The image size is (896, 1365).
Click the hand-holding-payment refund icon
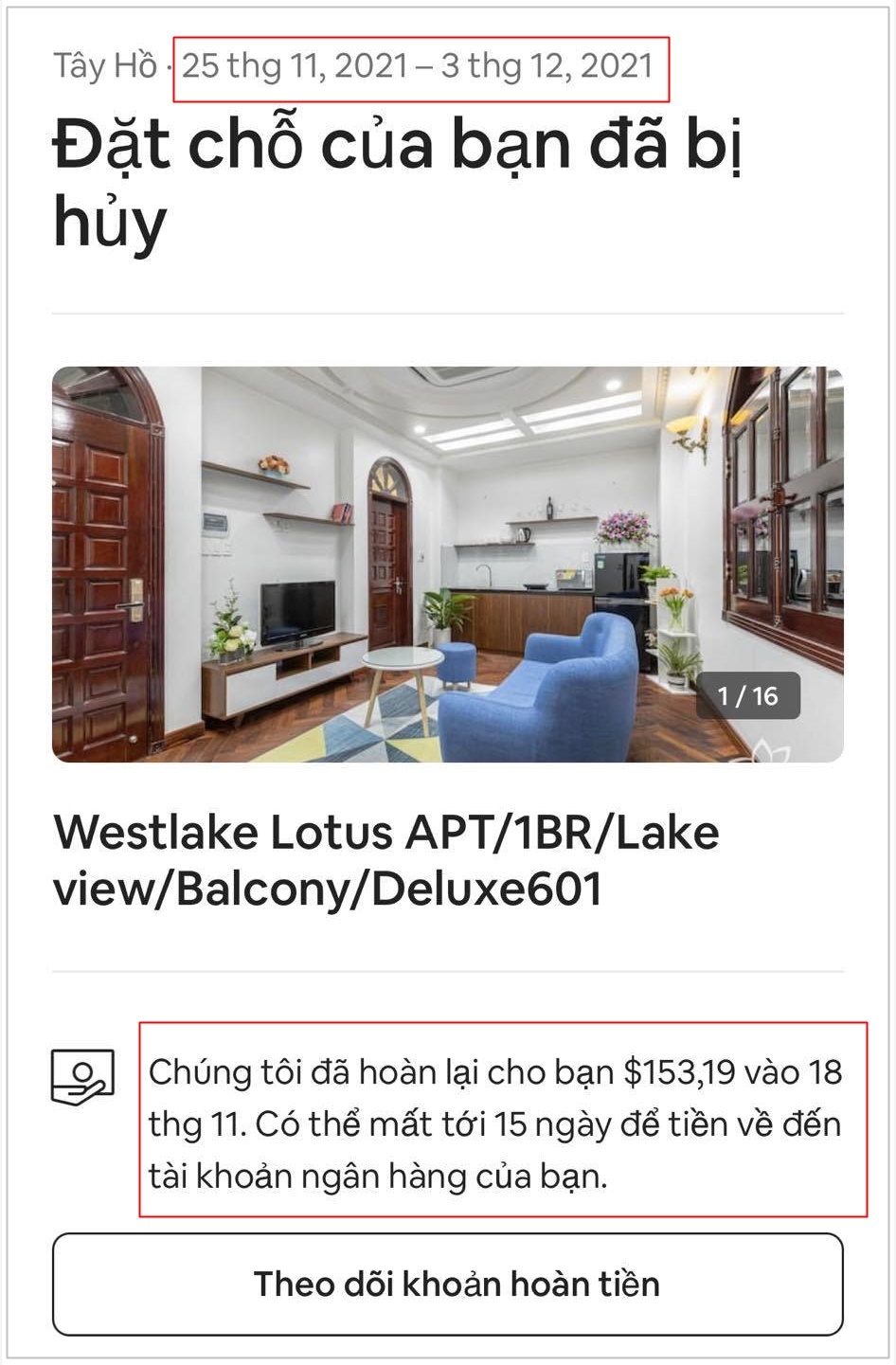(81, 1077)
